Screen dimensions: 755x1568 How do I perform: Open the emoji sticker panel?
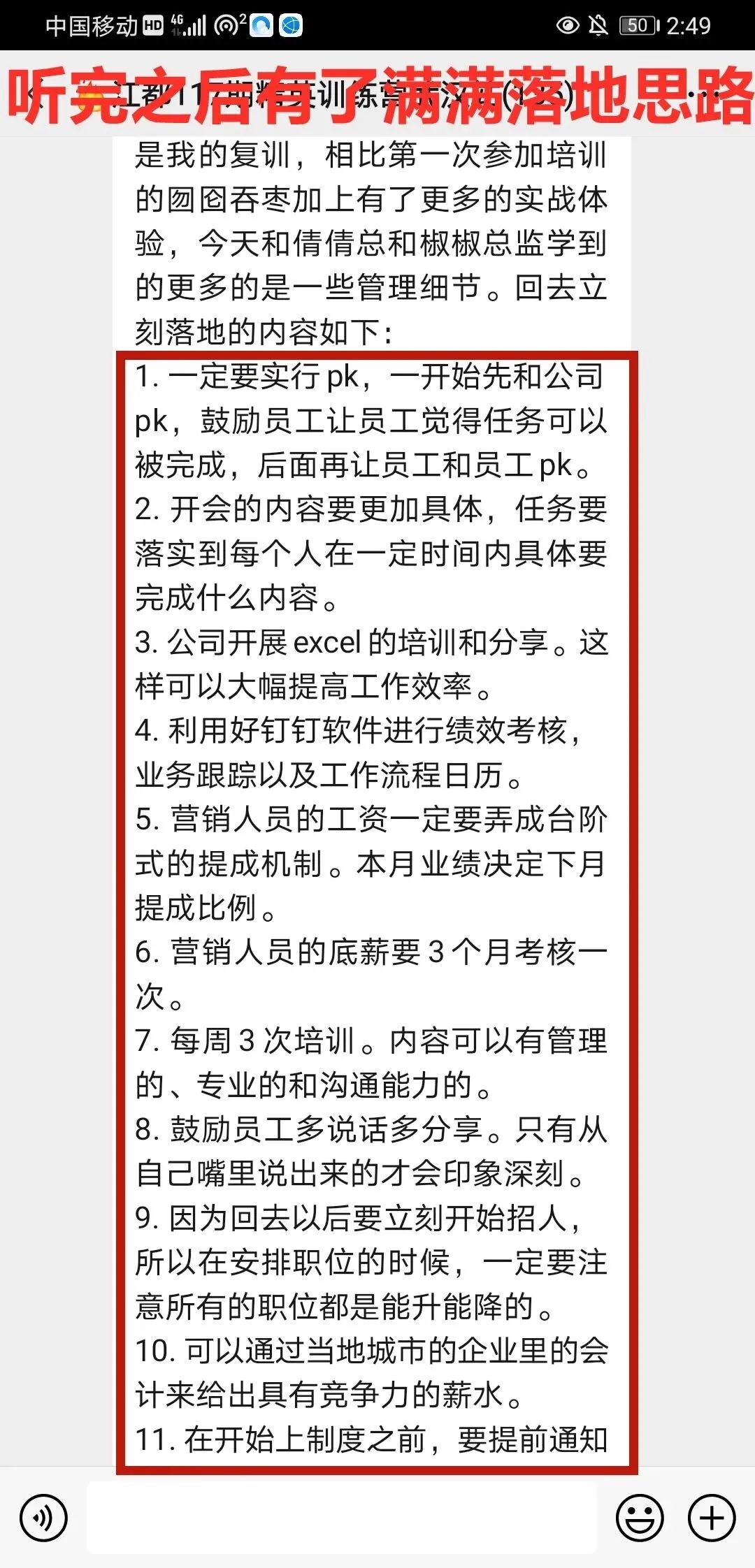639,1518
